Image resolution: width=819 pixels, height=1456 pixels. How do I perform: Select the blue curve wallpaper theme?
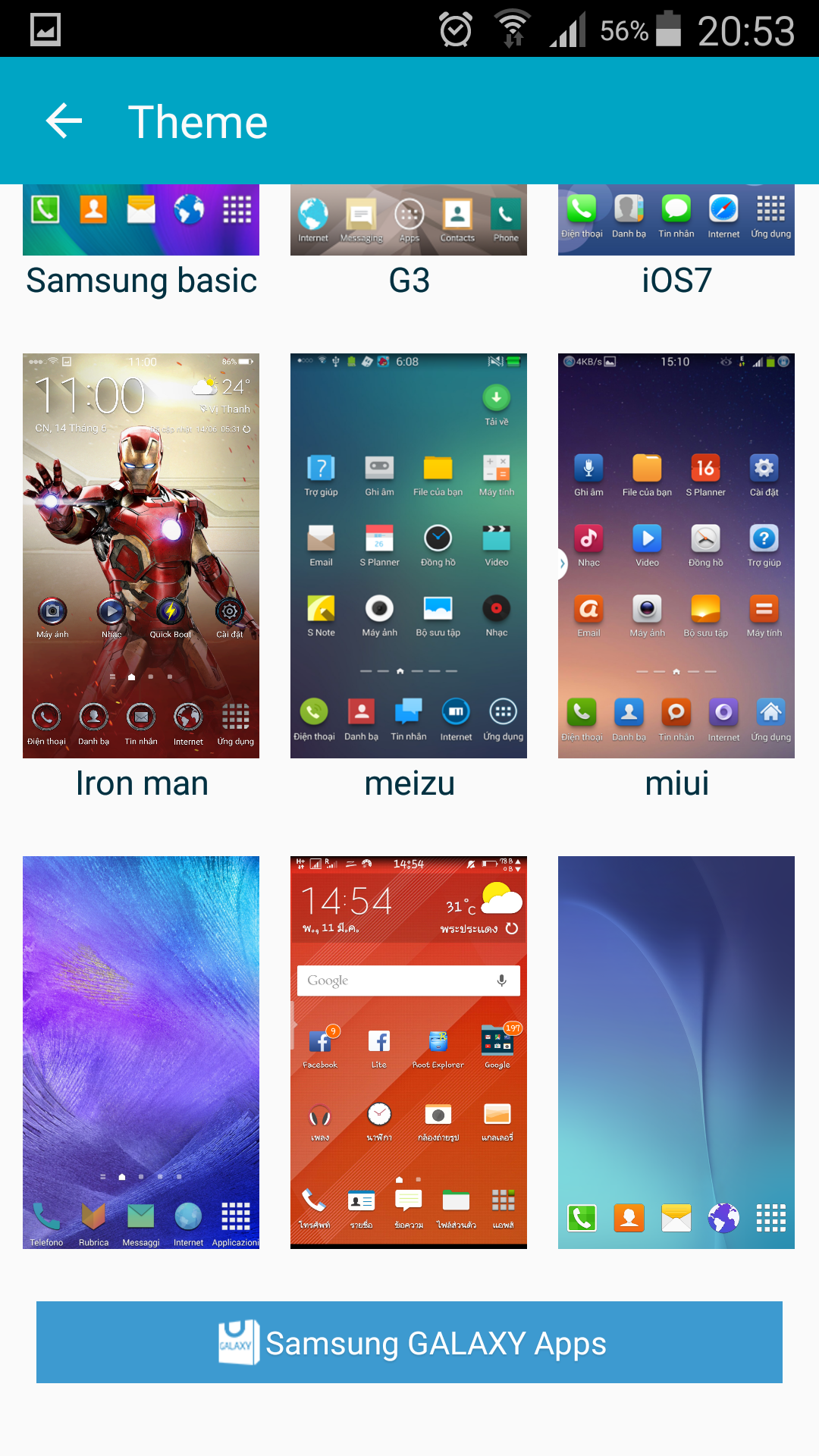pyautogui.click(x=676, y=1053)
